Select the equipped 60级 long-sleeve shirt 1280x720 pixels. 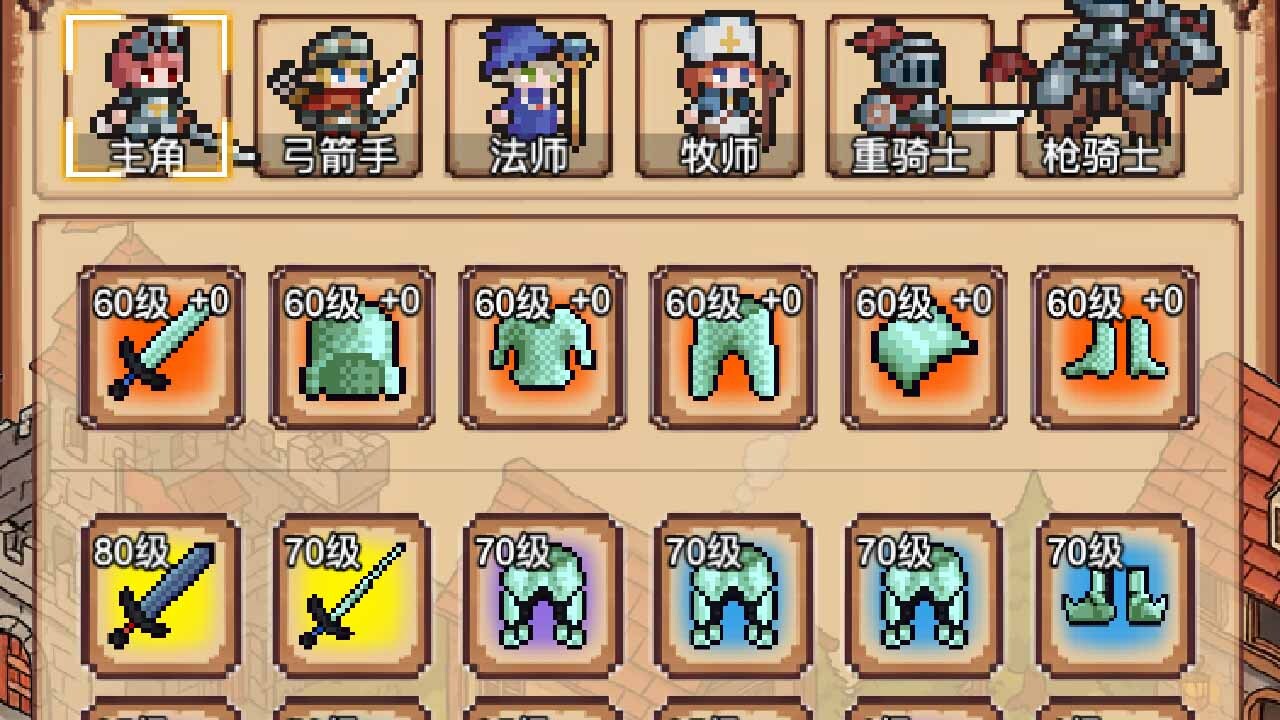[543, 347]
